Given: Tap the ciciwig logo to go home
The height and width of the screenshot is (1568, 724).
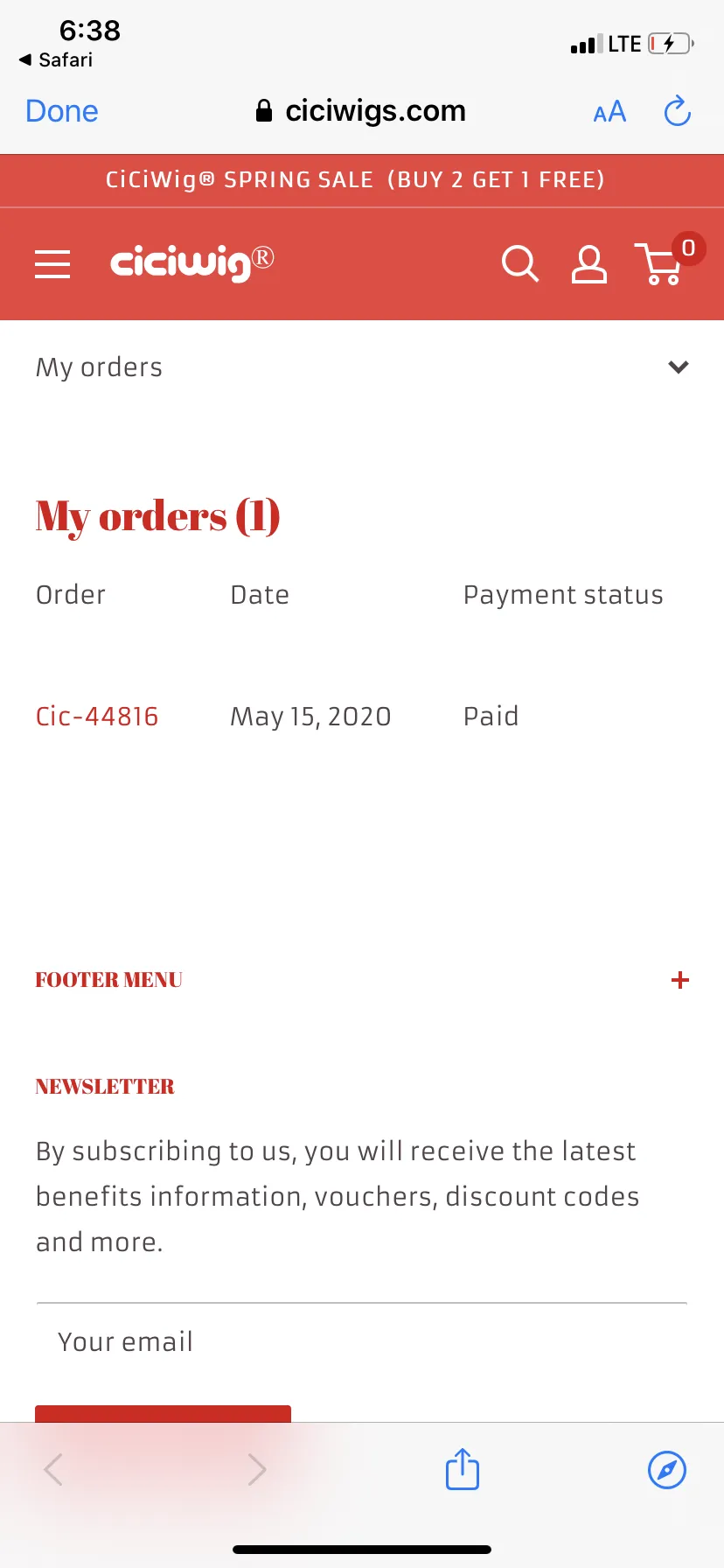Looking at the screenshot, I should [x=192, y=263].
